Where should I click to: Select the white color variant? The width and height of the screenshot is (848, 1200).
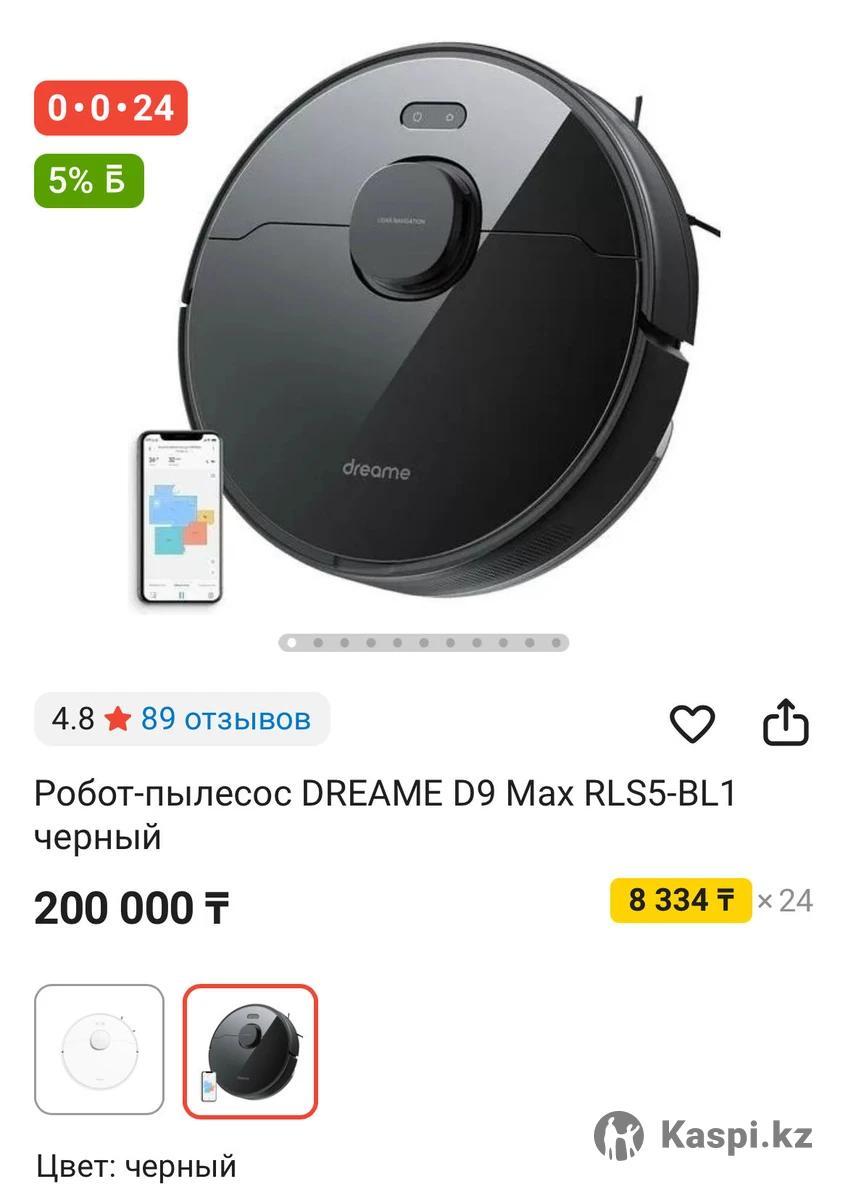point(99,1050)
